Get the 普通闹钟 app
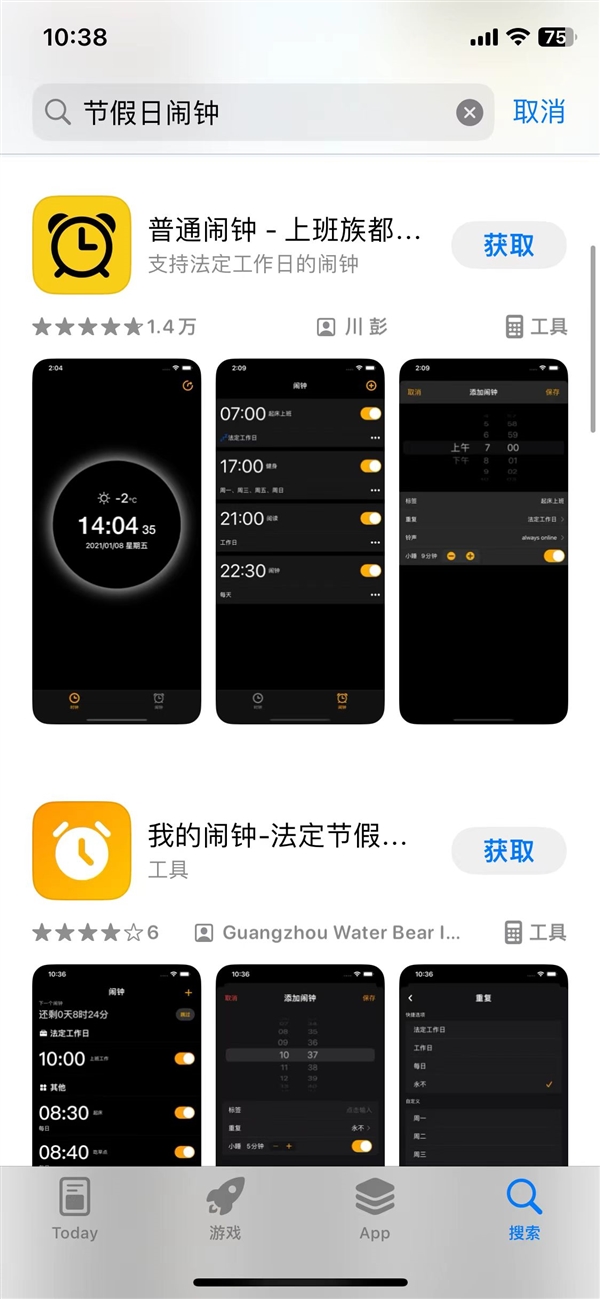The width and height of the screenshot is (600, 1299). point(508,245)
